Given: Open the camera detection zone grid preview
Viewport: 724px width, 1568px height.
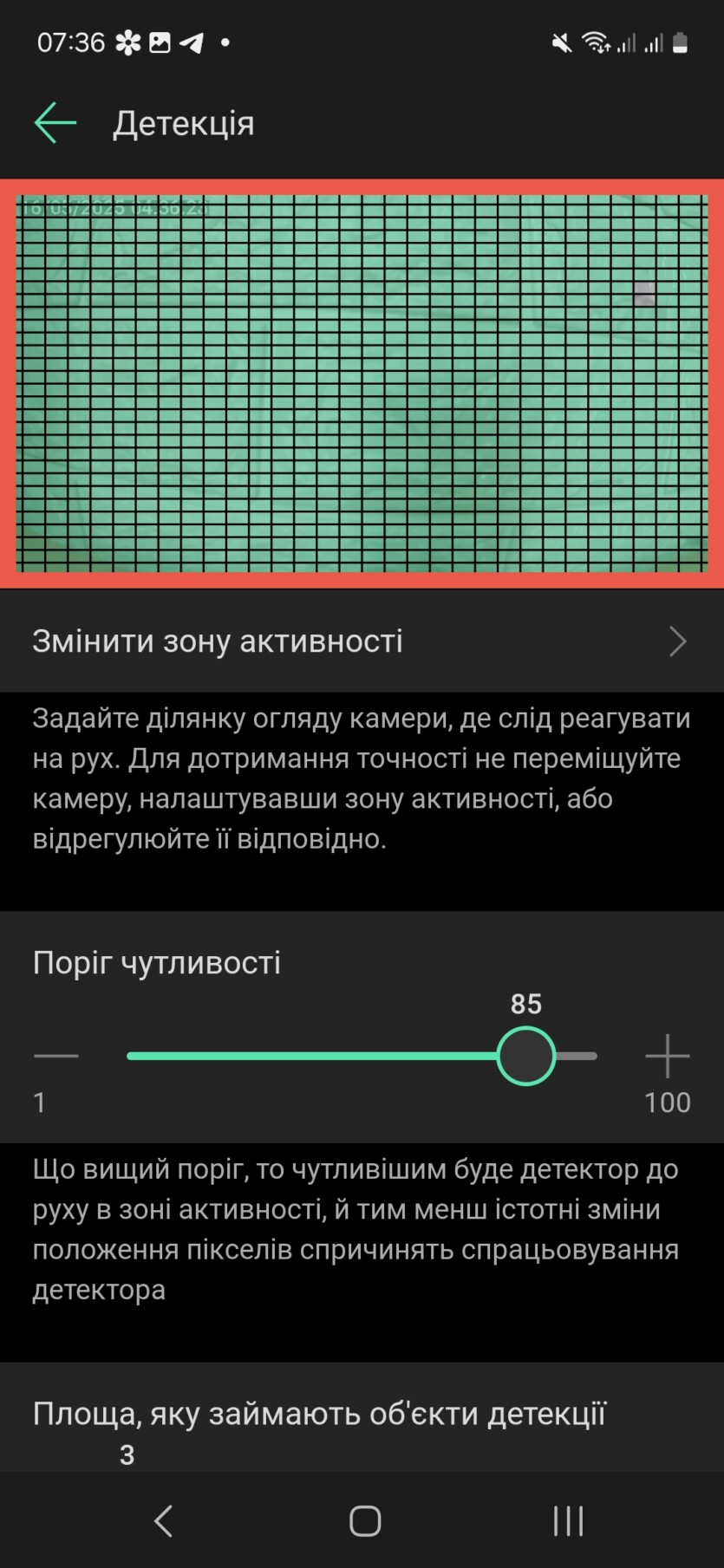Looking at the screenshot, I should [362, 383].
